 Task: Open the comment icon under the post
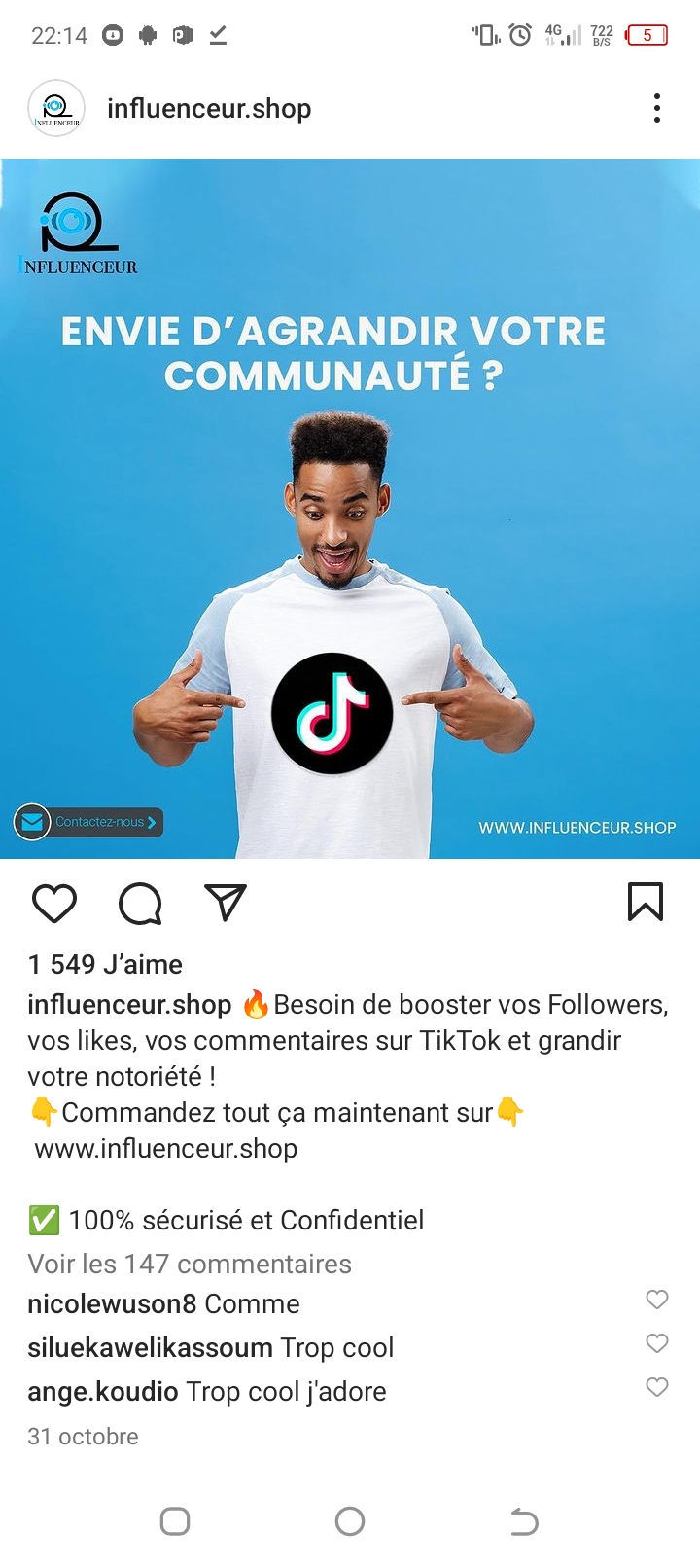140,903
